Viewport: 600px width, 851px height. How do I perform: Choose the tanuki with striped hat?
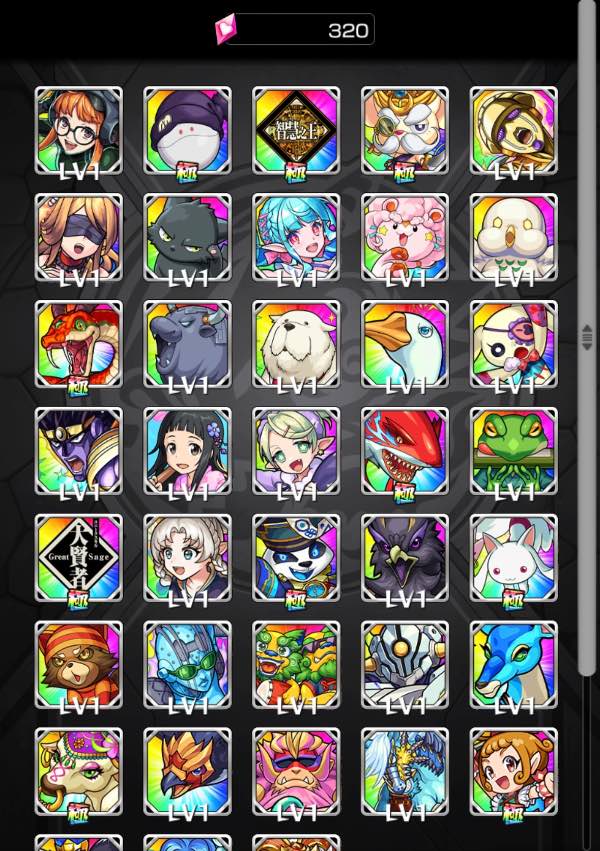click(x=78, y=665)
